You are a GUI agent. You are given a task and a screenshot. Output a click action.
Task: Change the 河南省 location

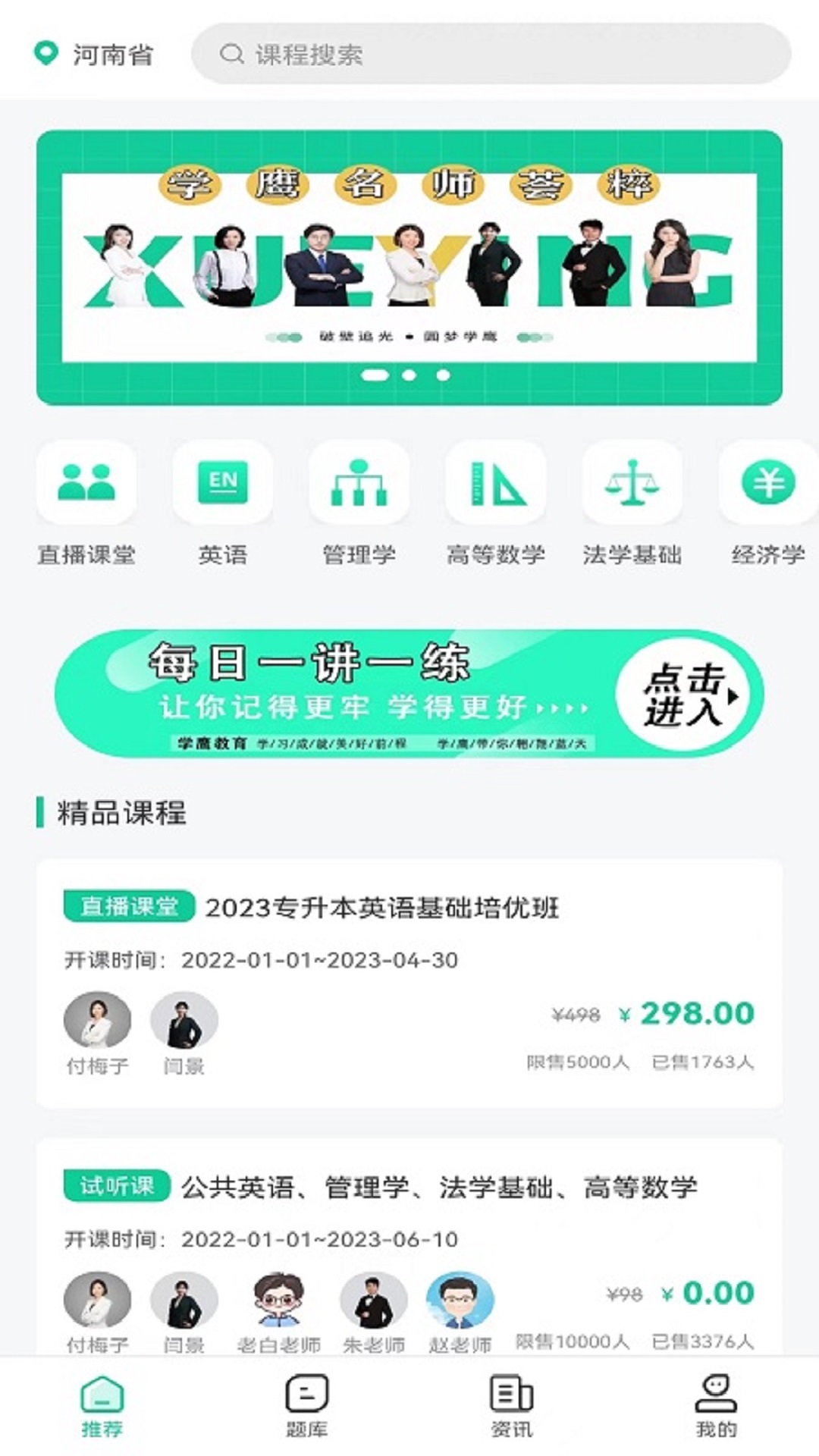[x=94, y=54]
